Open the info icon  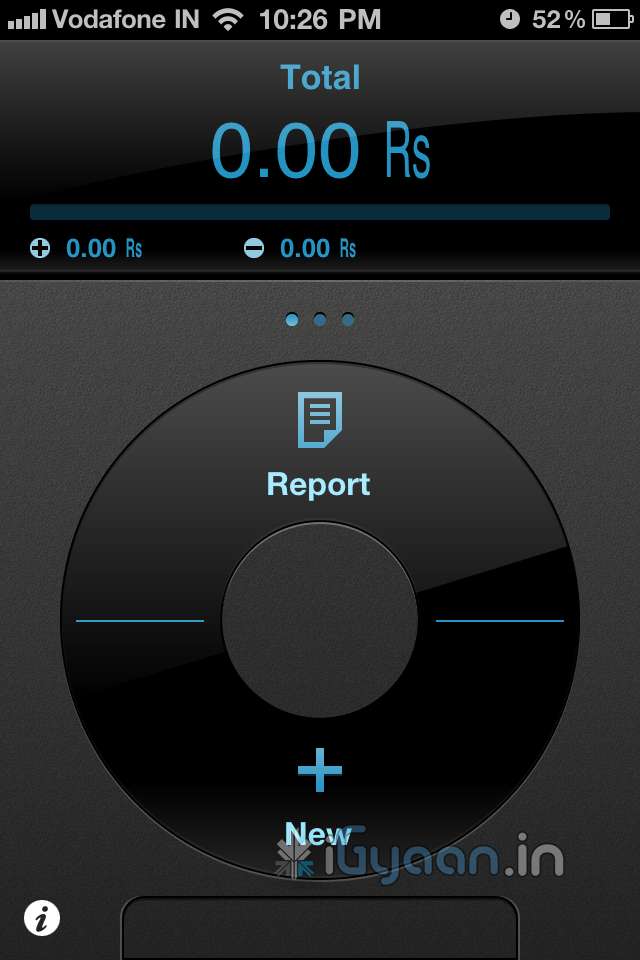pyautogui.click(x=41, y=918)
